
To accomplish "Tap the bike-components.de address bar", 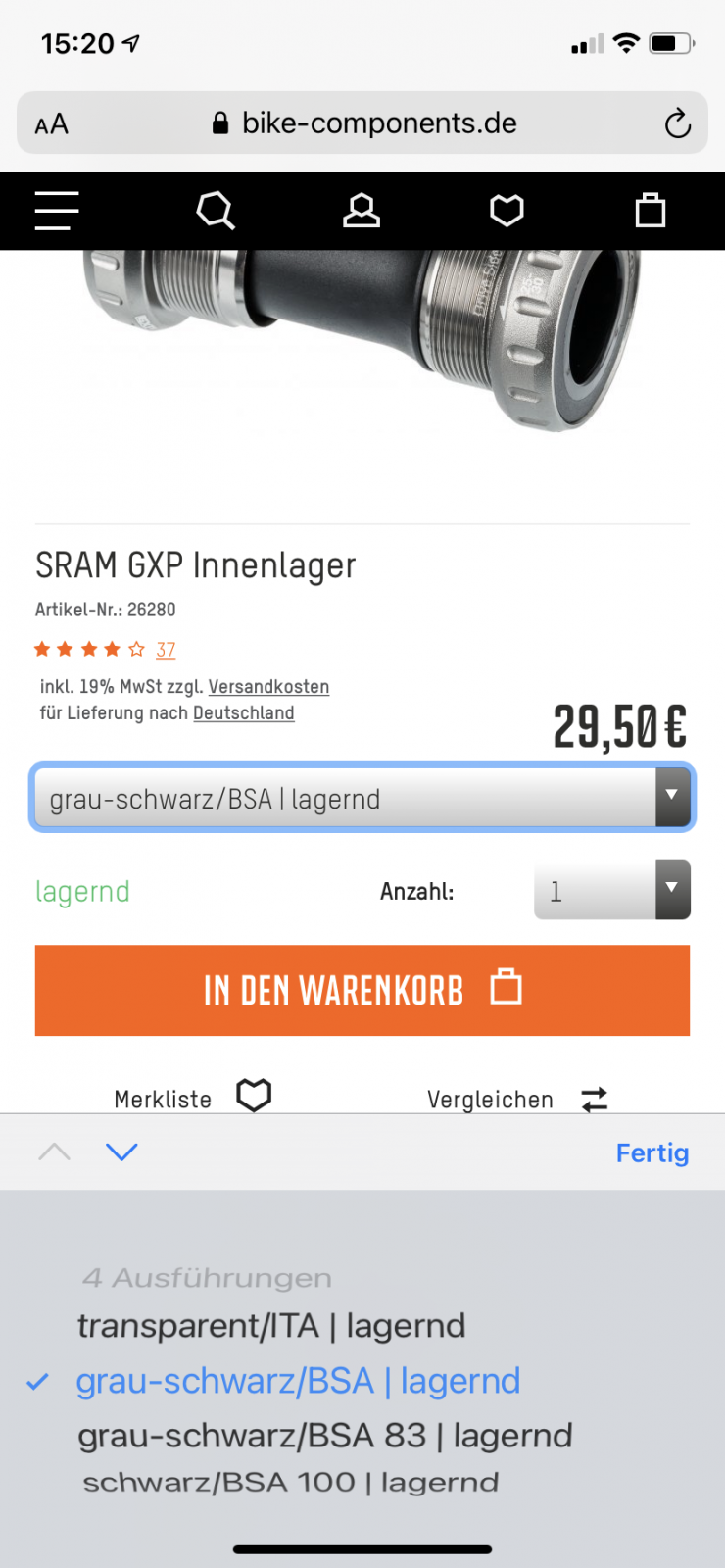I will coord(378,123).
